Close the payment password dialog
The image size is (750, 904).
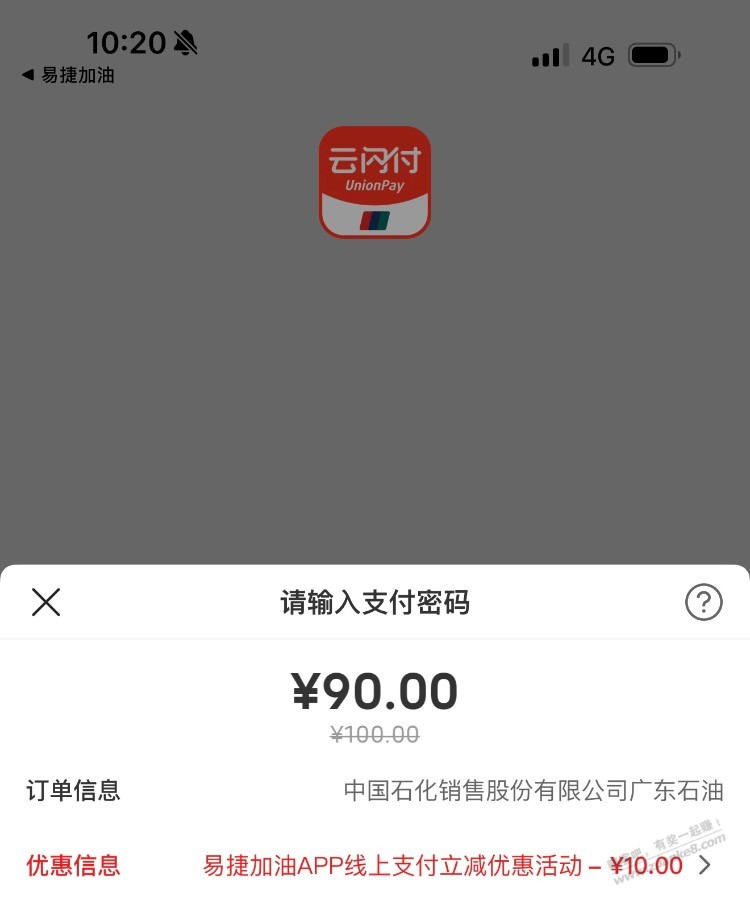[46, 602]
